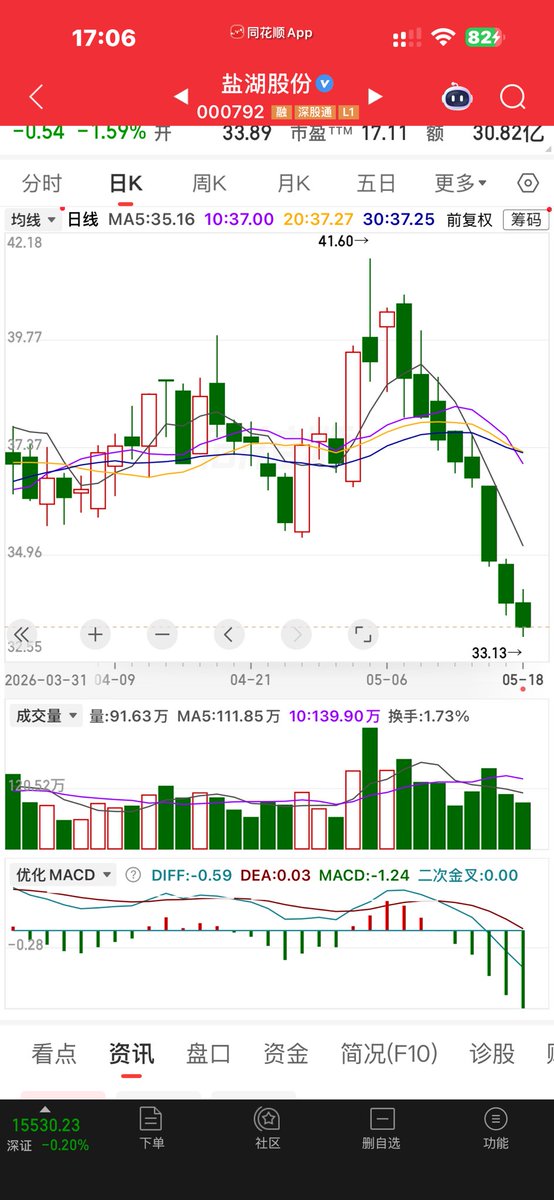Switch to the 五日 chart tab
Screen dimensions: 554x1200
point(376,183)
